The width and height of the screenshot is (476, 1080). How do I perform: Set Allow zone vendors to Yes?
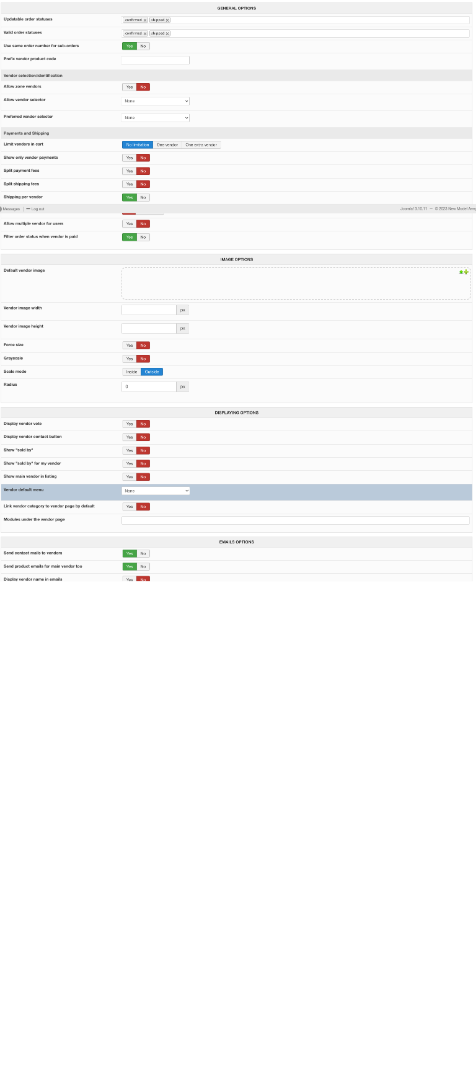tap(129, 87)
